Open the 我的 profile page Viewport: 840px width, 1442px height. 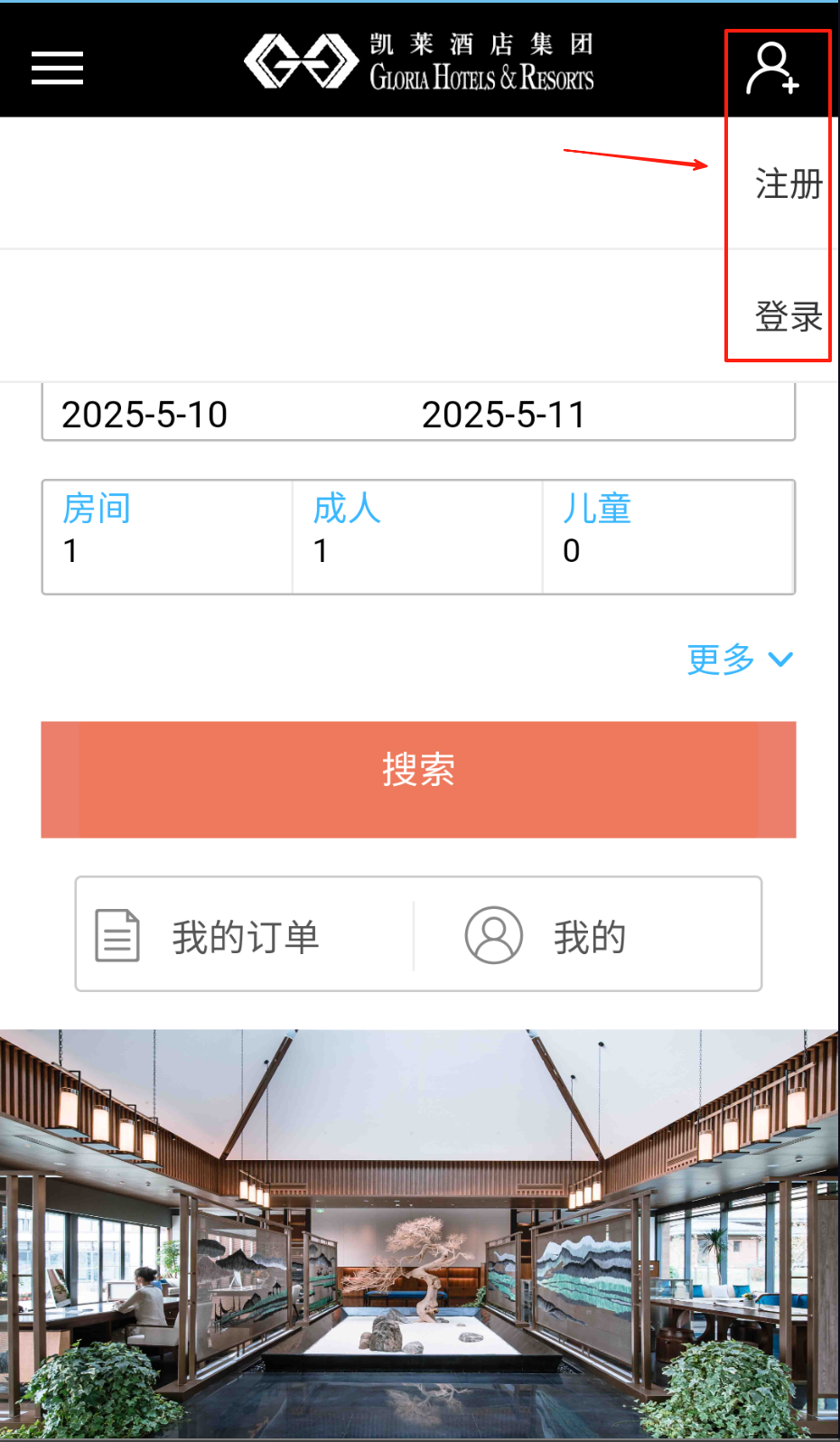pyautogui.click(x=587, y=936)
